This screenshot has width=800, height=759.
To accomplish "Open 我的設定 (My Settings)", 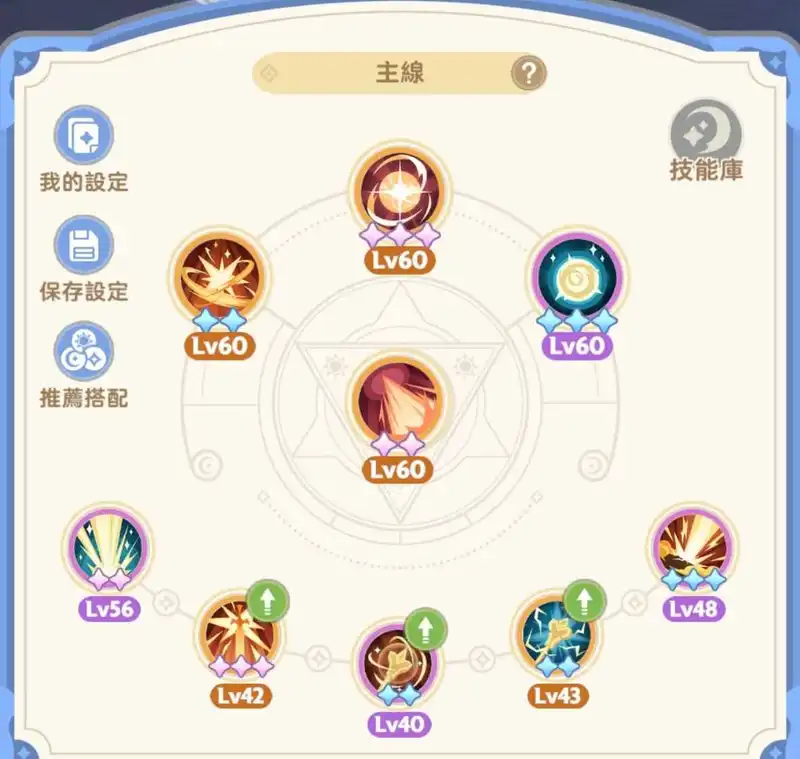I will [x=84, y=137].
